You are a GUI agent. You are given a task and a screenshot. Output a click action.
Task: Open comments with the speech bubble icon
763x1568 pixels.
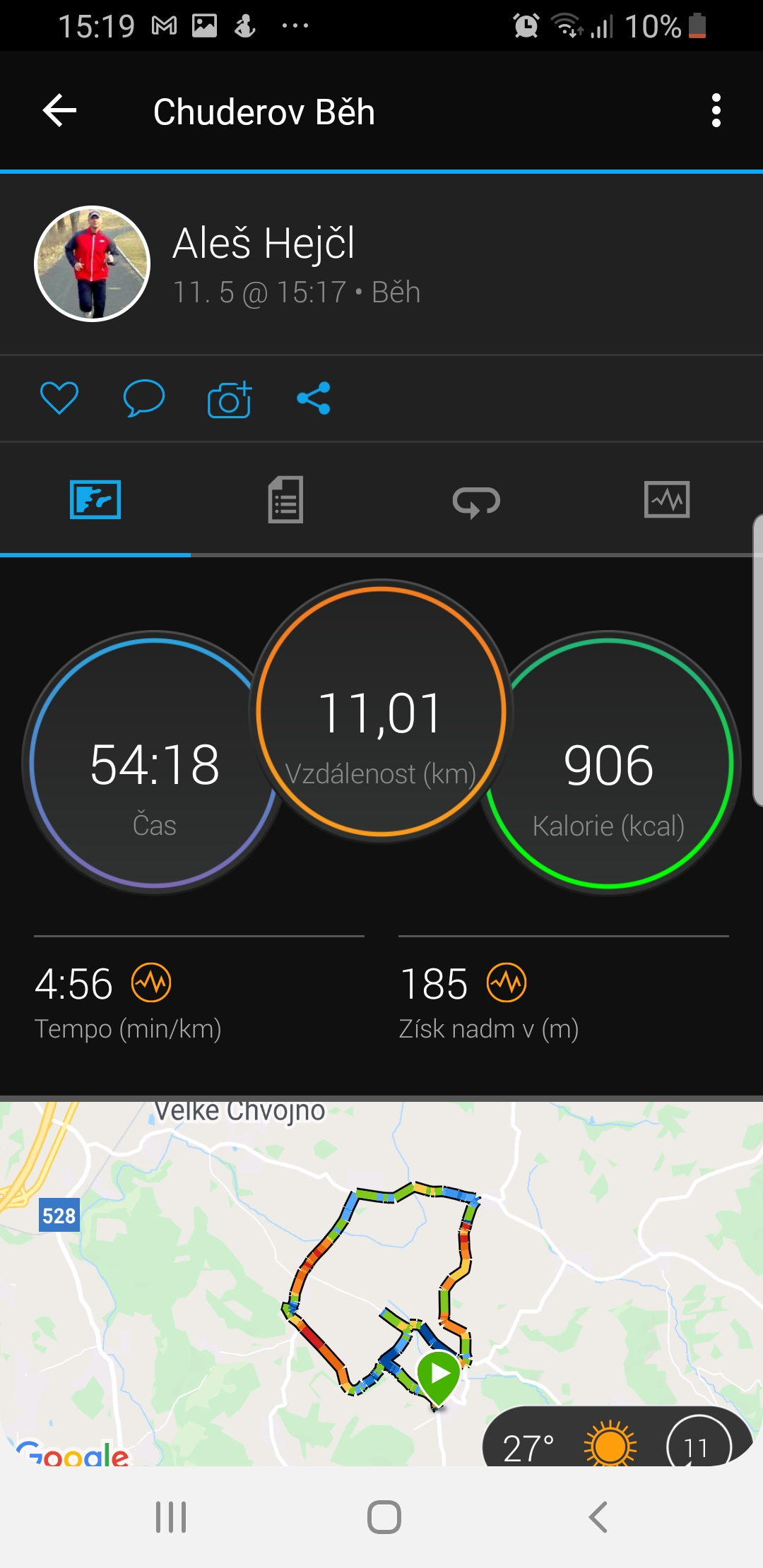pos(144,398)
